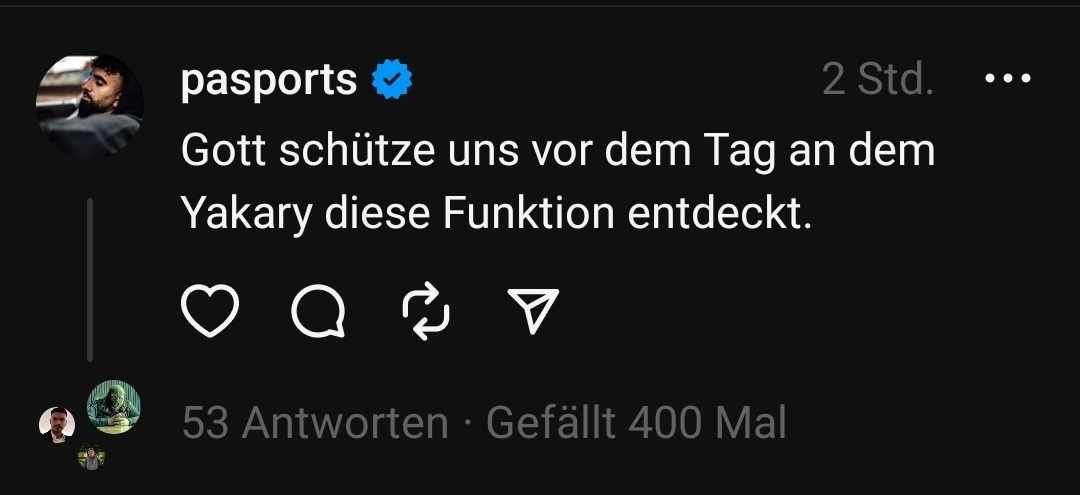See who liked via Gefällt 400 Mal
Image resolution: width=1080 pixels, height=495 pixels.
[x=636, y=423]
